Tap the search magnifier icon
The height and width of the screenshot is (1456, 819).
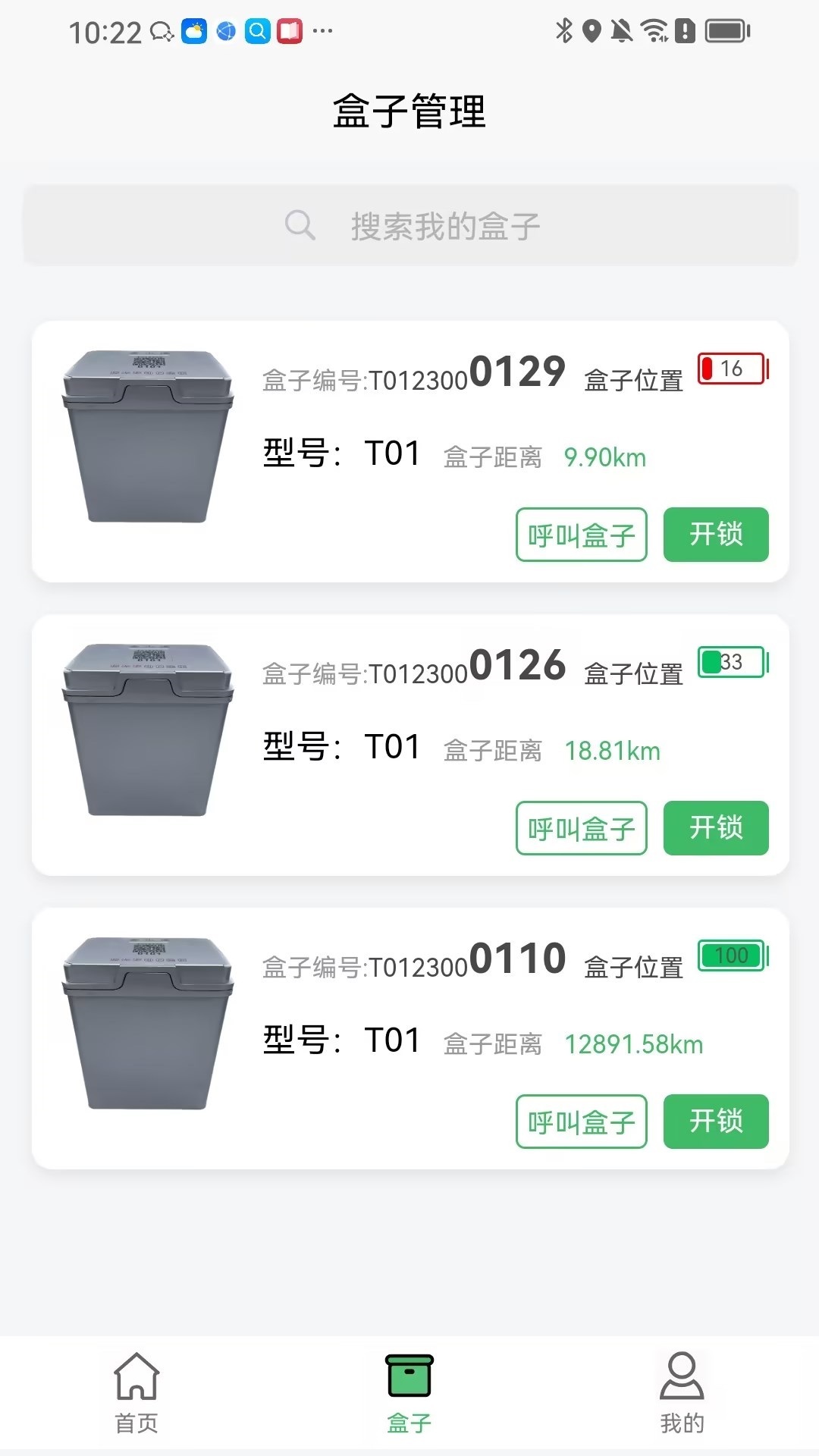(300, 225)
